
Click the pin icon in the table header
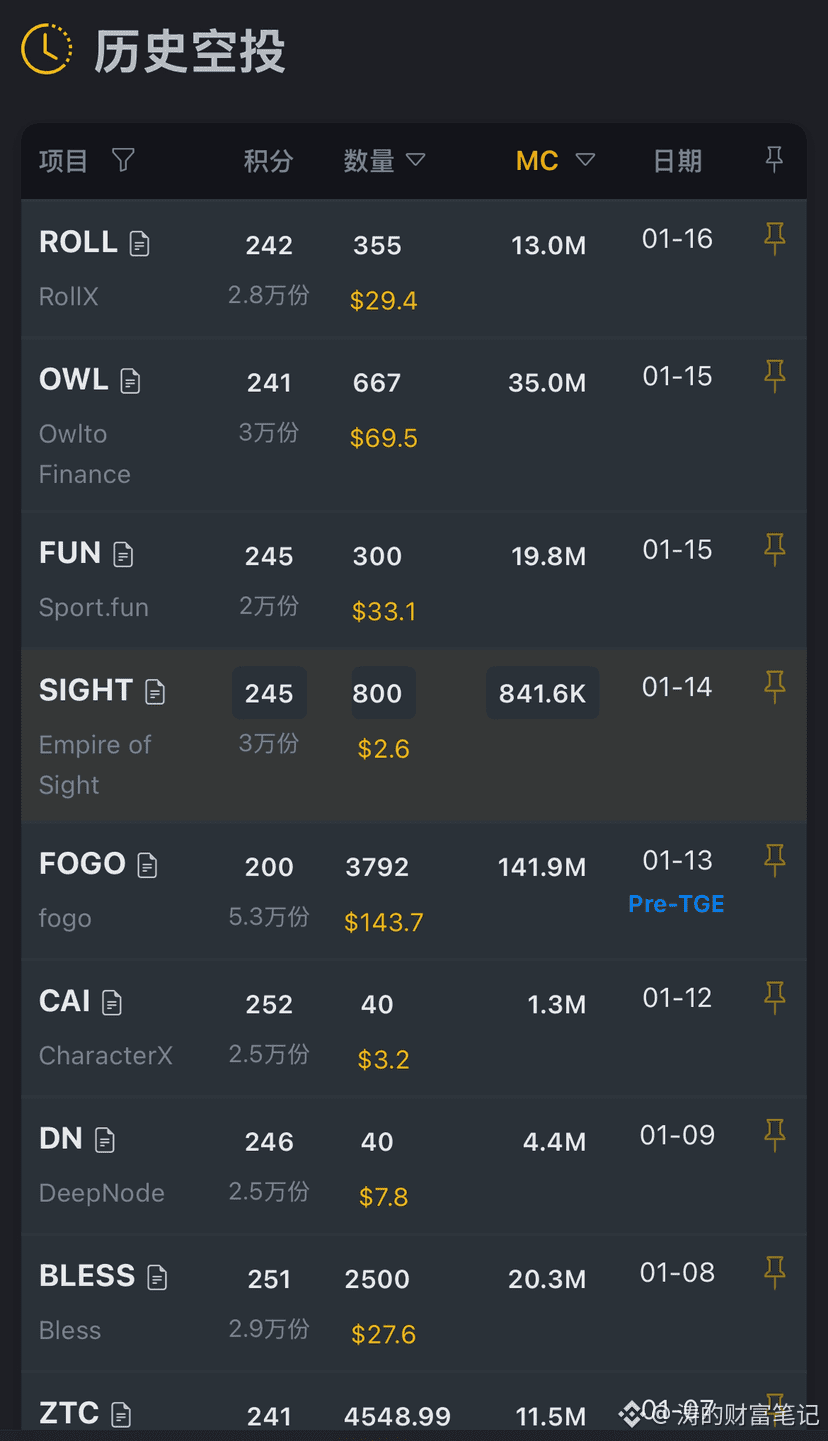775,158
